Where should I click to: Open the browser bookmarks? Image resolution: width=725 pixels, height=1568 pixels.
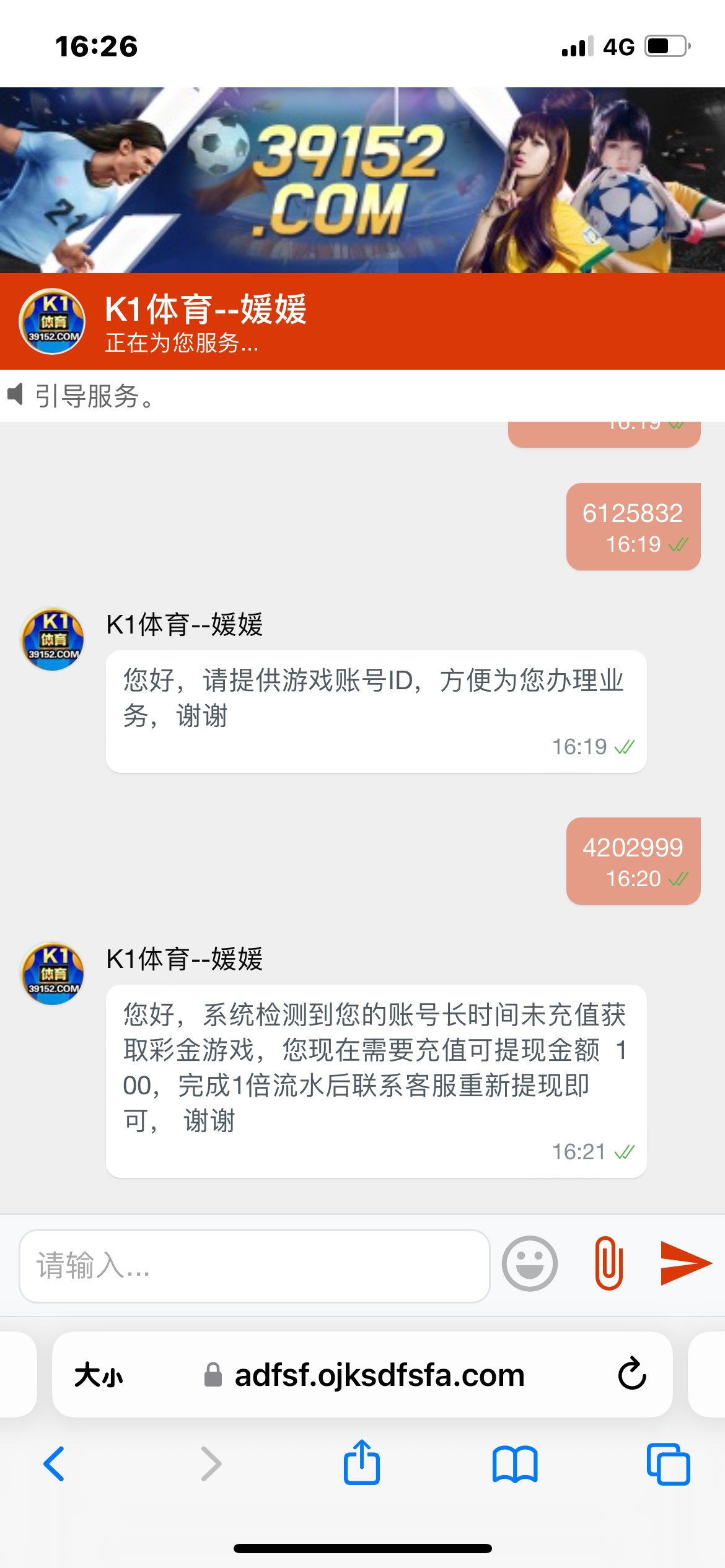(x=515, y=1464)
